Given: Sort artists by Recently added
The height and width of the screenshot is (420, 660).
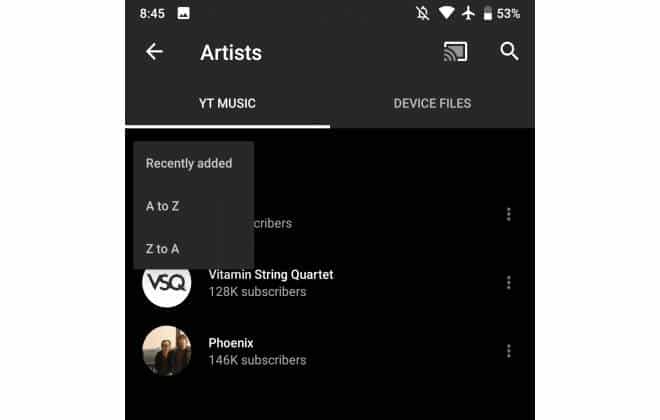Looking at the screenshot, I should pyautogui.click(x=189, y=163).
